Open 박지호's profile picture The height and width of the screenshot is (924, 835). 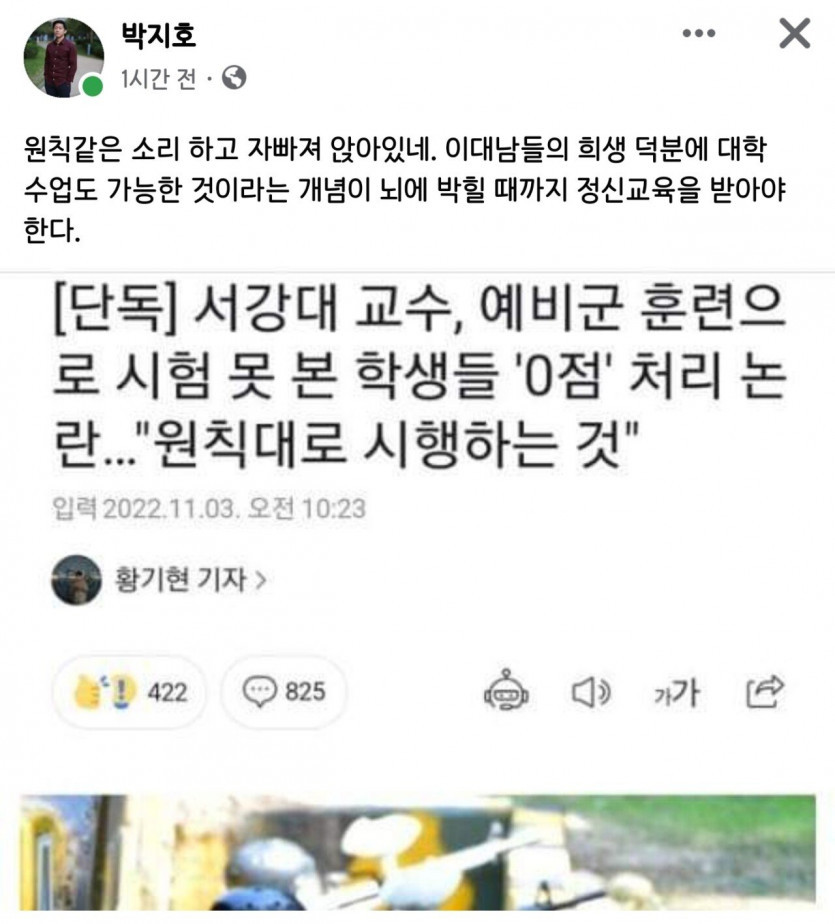[x=63, y=57]
